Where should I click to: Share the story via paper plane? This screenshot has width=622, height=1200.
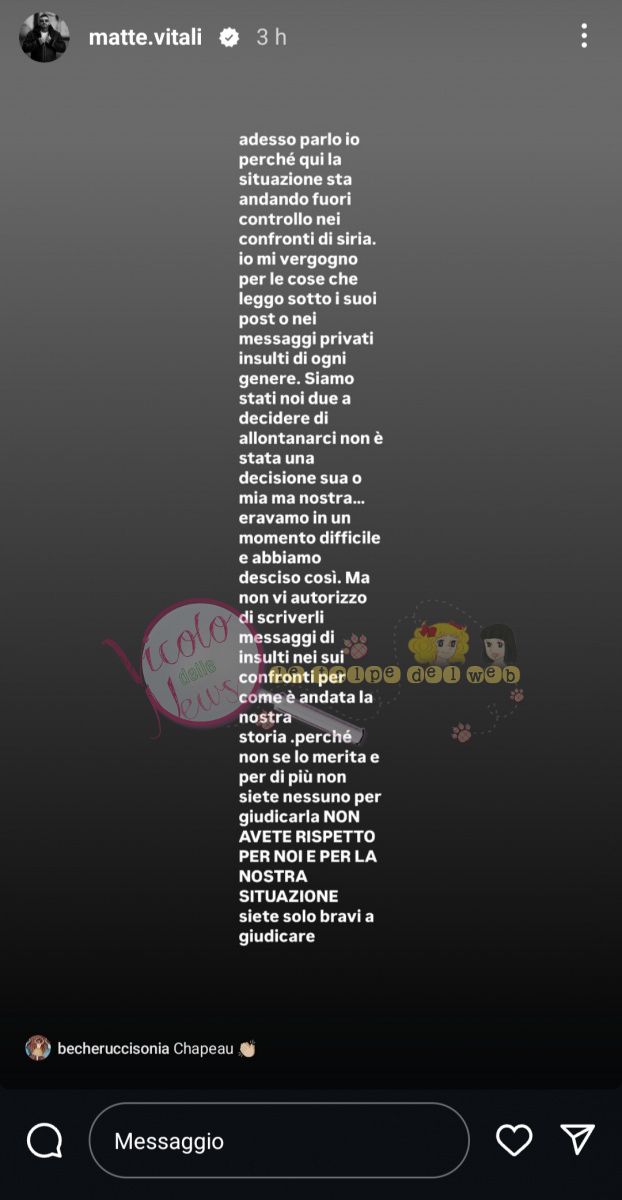577,1140
